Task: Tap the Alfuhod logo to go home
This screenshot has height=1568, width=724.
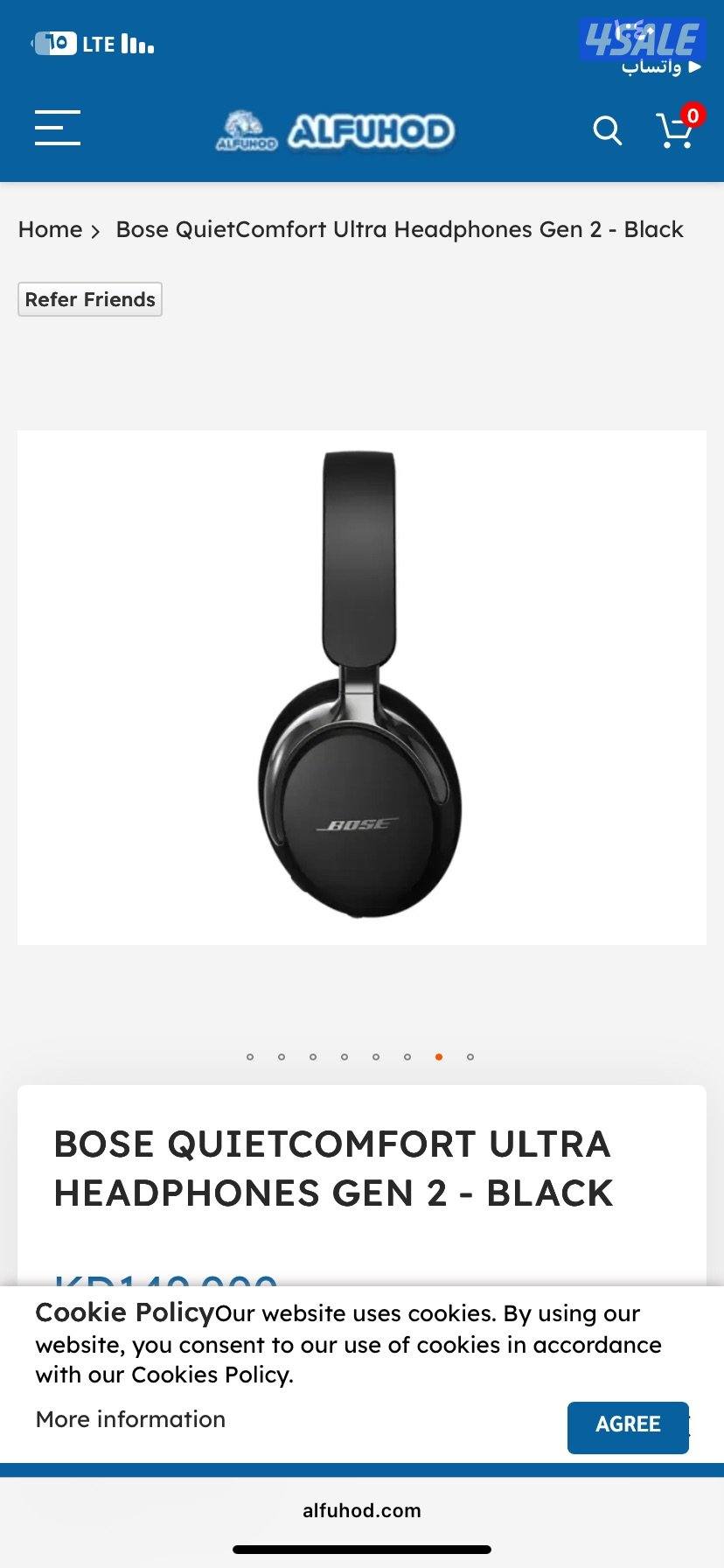Action: click(336, 131)
